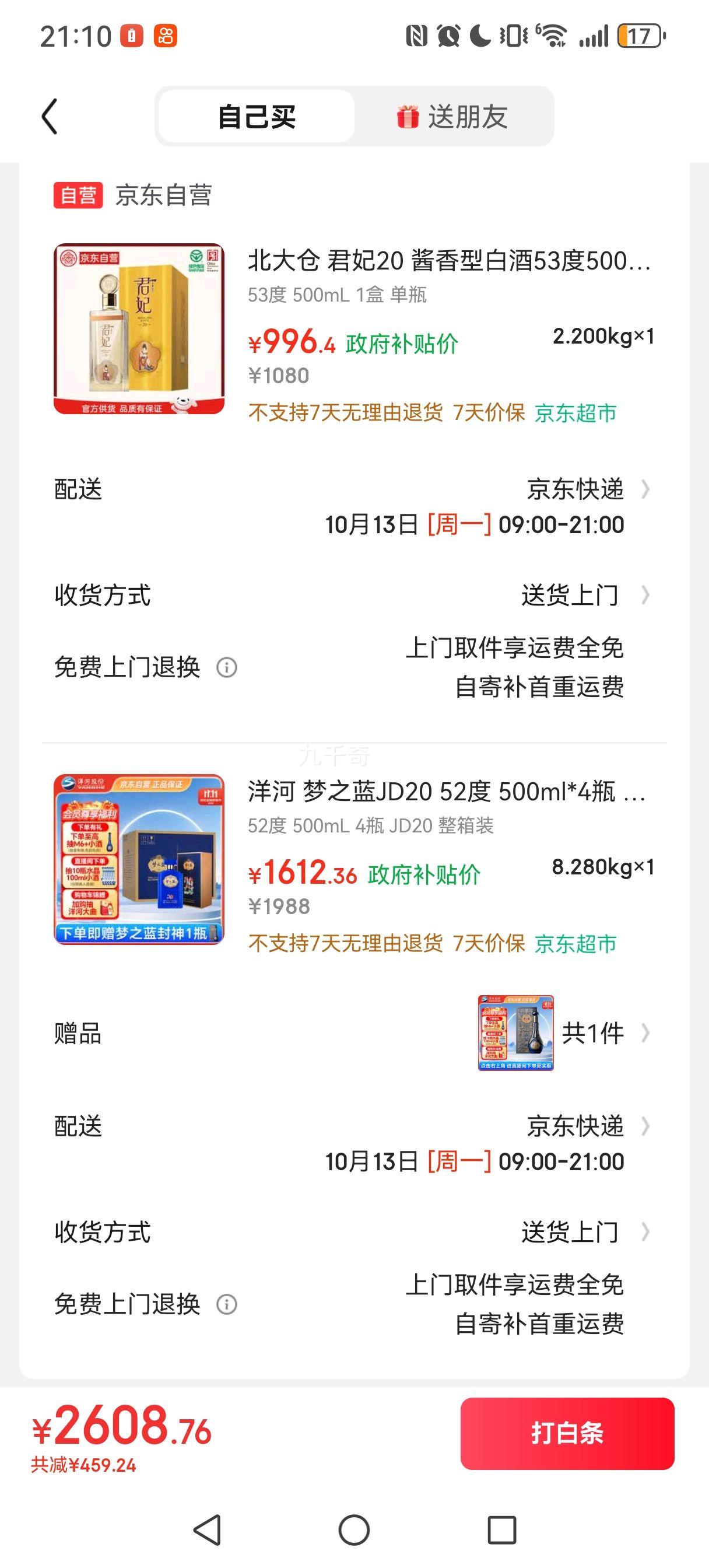The image size is (709, 1568).
Task: Tap the info icon next to first 免费上门退换
Action: tap(227, 669)
